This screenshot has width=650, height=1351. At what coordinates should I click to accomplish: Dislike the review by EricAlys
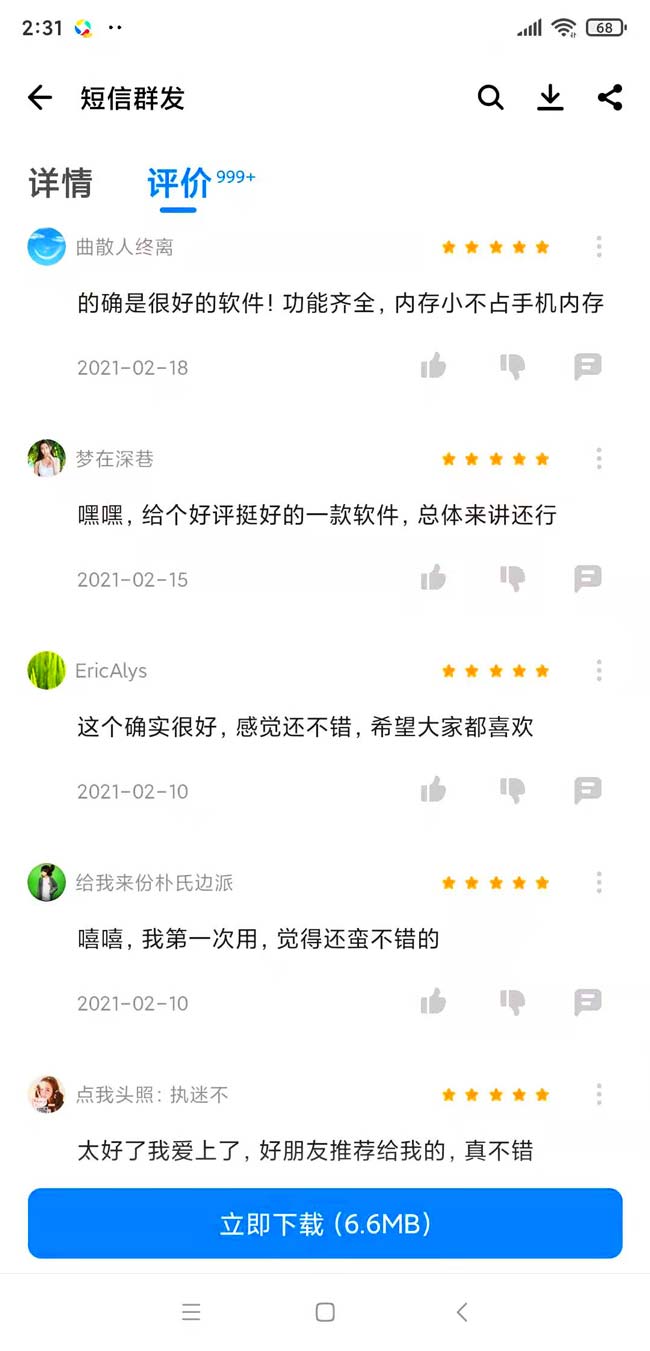[512, 790]
